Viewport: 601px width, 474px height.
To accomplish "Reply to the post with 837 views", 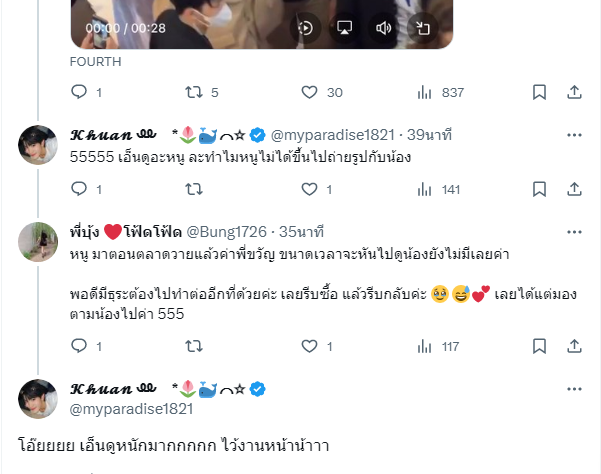I will pyautogui.click(x=80, y=92).
